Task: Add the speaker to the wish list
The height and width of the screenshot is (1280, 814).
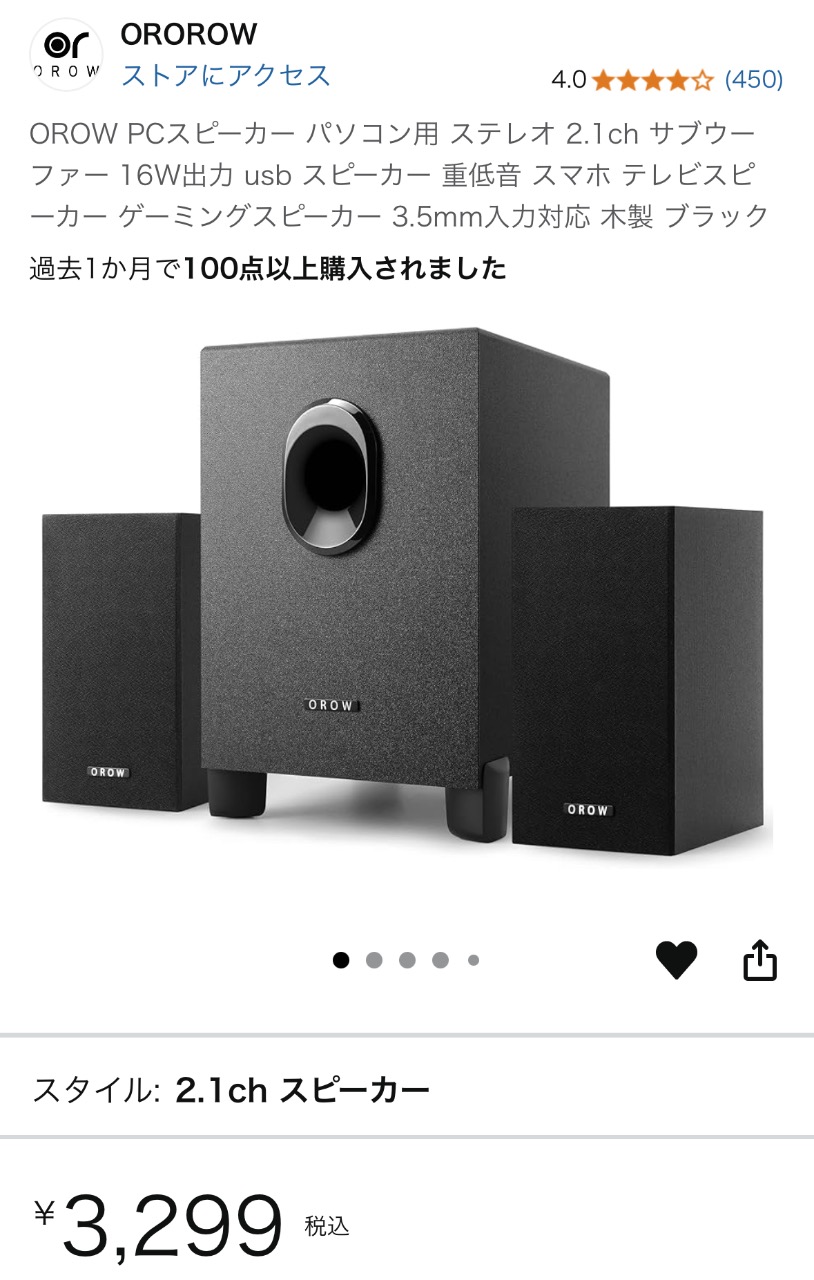Action: [x=676, y=960]
